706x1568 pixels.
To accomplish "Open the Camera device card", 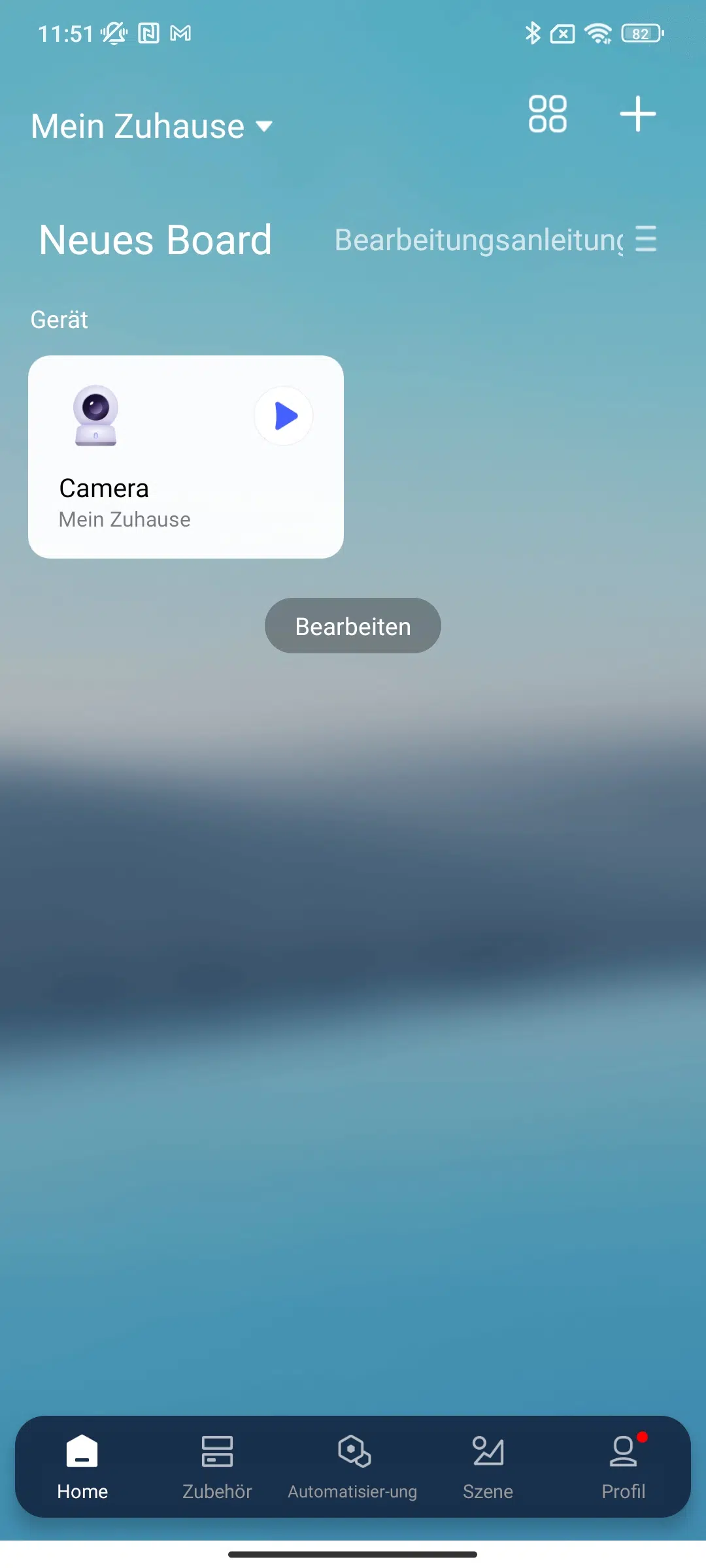I will [186, 457].
